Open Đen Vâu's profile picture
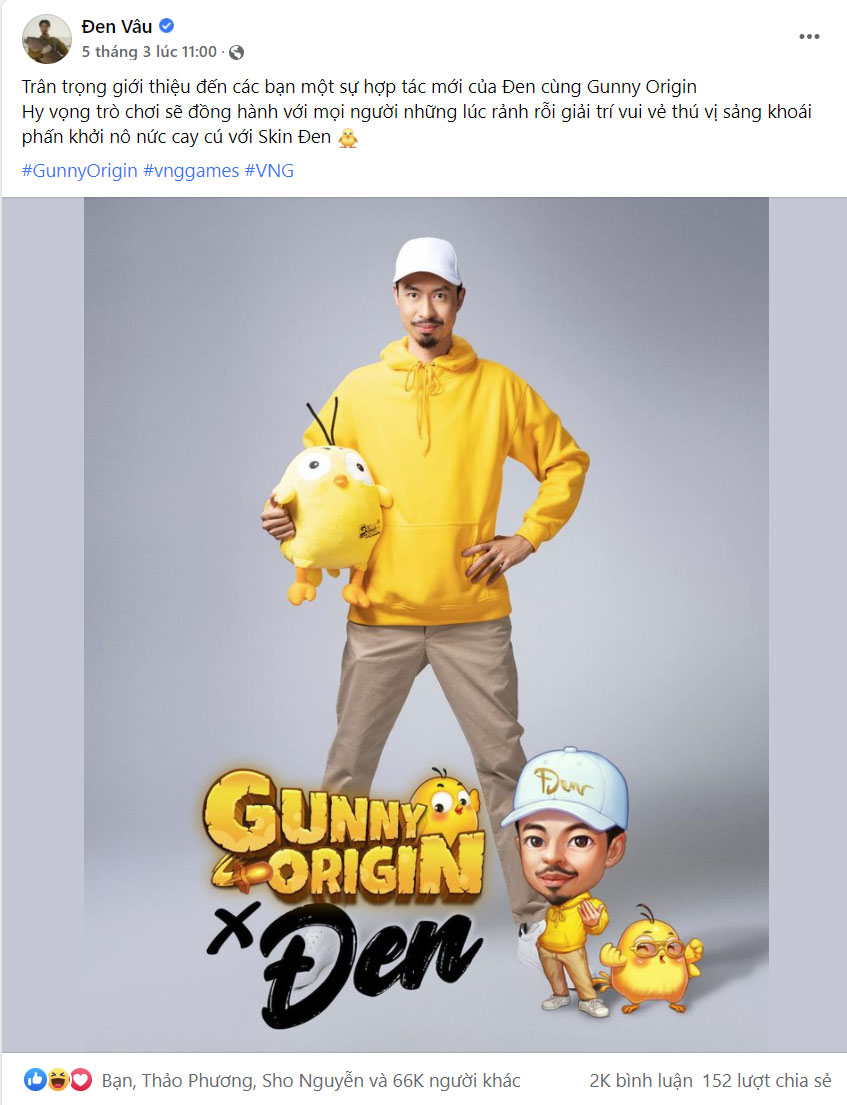 tap(47, 39)
